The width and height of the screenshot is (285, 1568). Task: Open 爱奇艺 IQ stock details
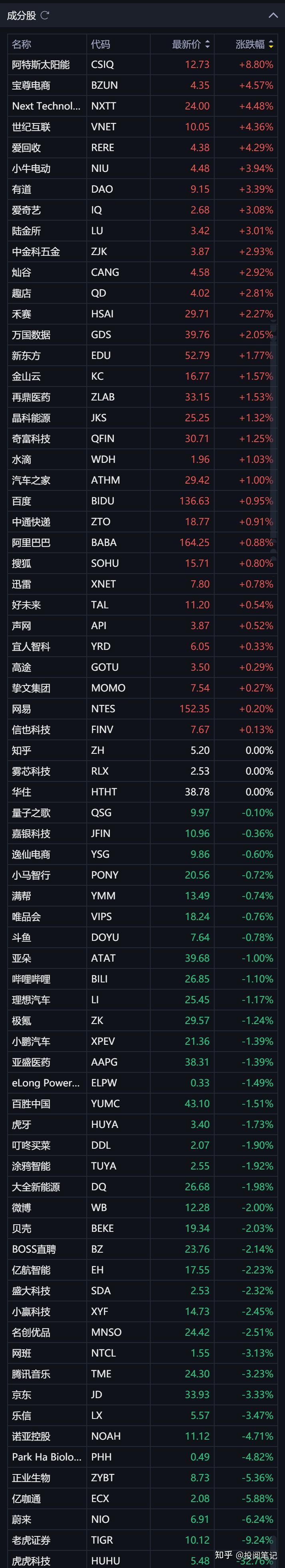pos(26,210)
